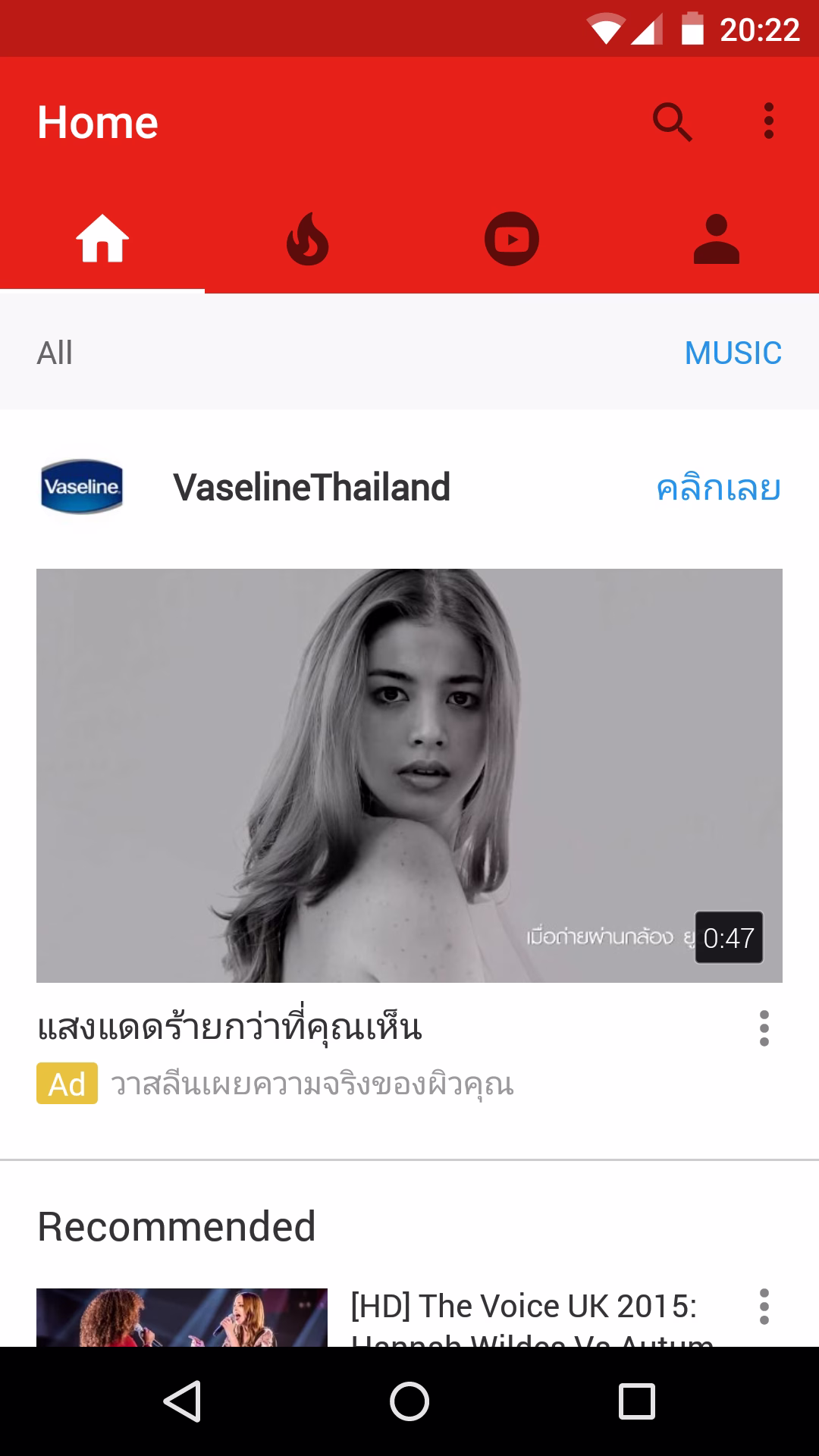Tap the blue คลิกเลย link
This screenshot has height=1456, width=819.
tap(719, 487)
